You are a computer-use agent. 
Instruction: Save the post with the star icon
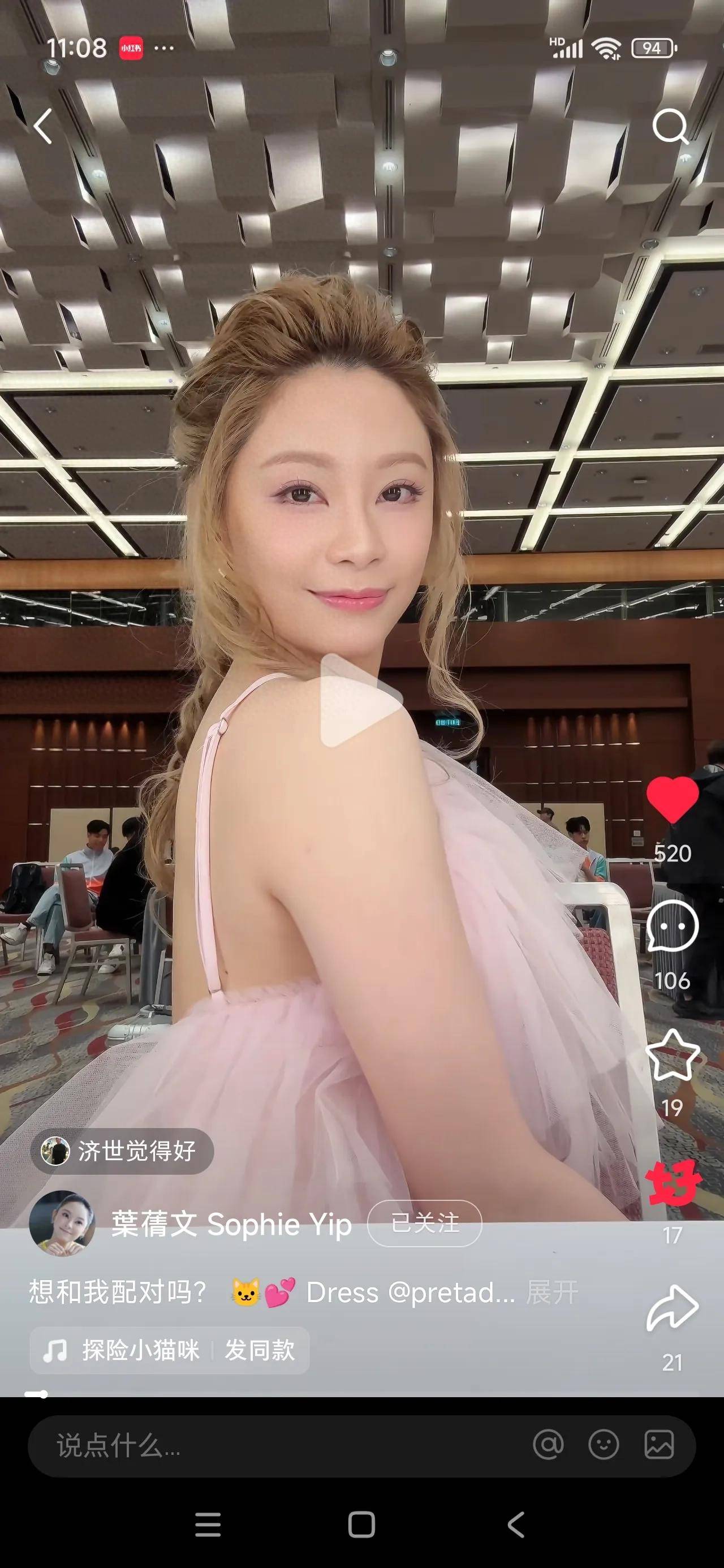pyautogui.click(x=671, y=1056)
